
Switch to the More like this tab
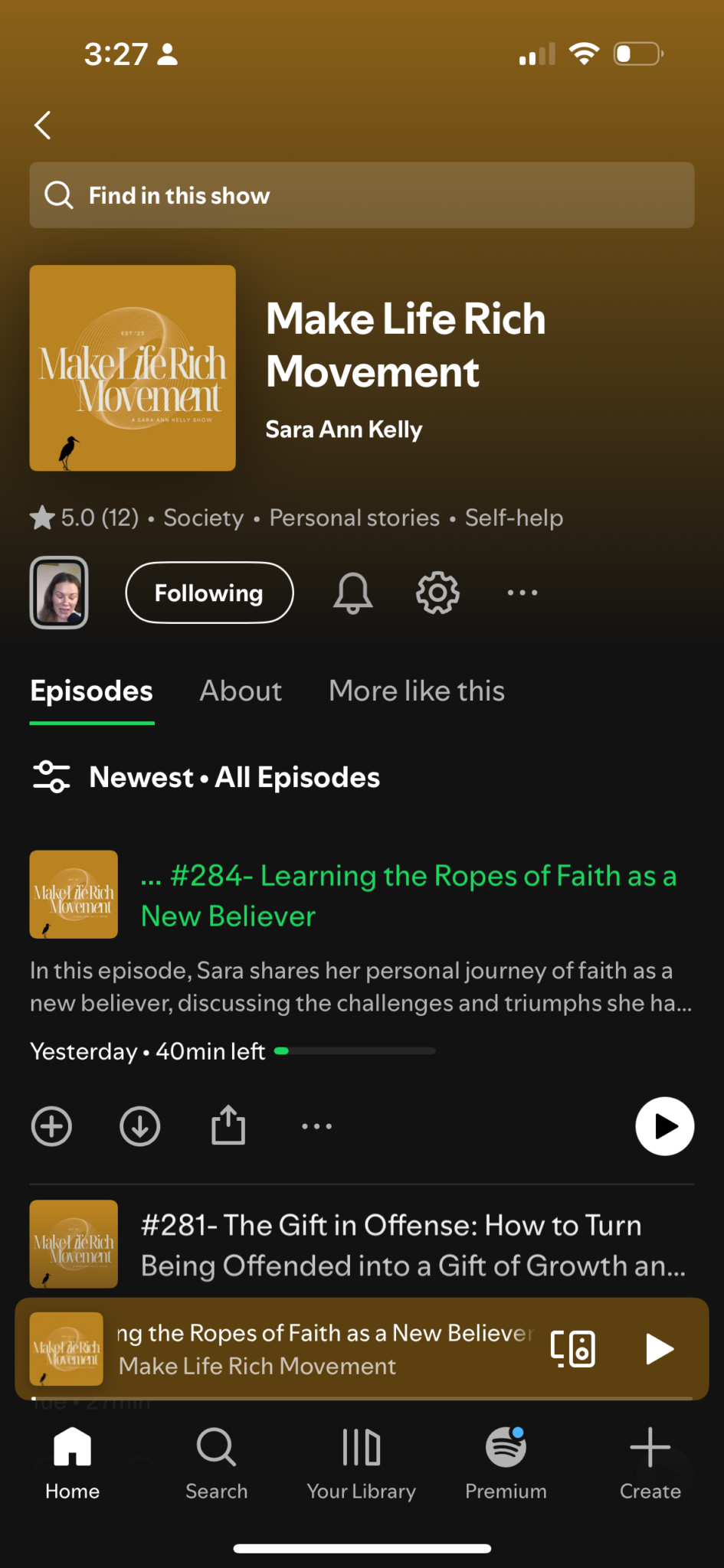pyautogui.click(x=416, y=691)
